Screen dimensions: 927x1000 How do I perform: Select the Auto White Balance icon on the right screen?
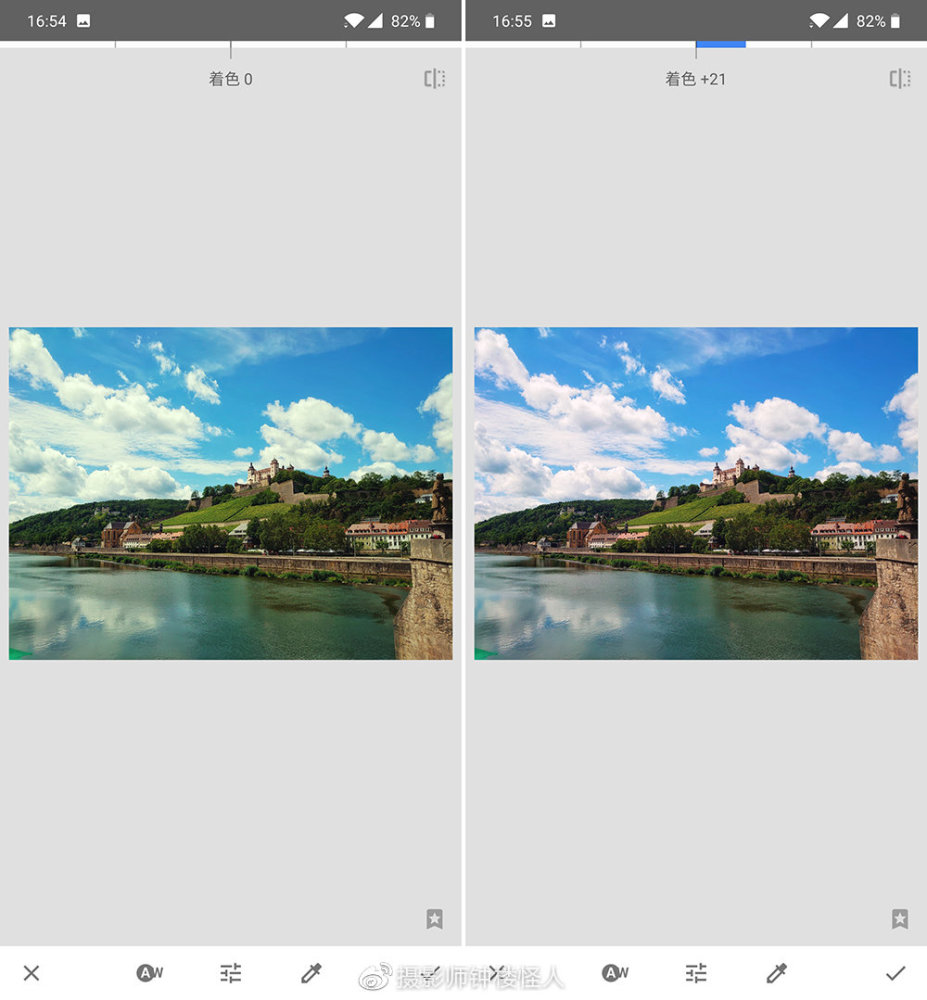click(x=614, y=972)
